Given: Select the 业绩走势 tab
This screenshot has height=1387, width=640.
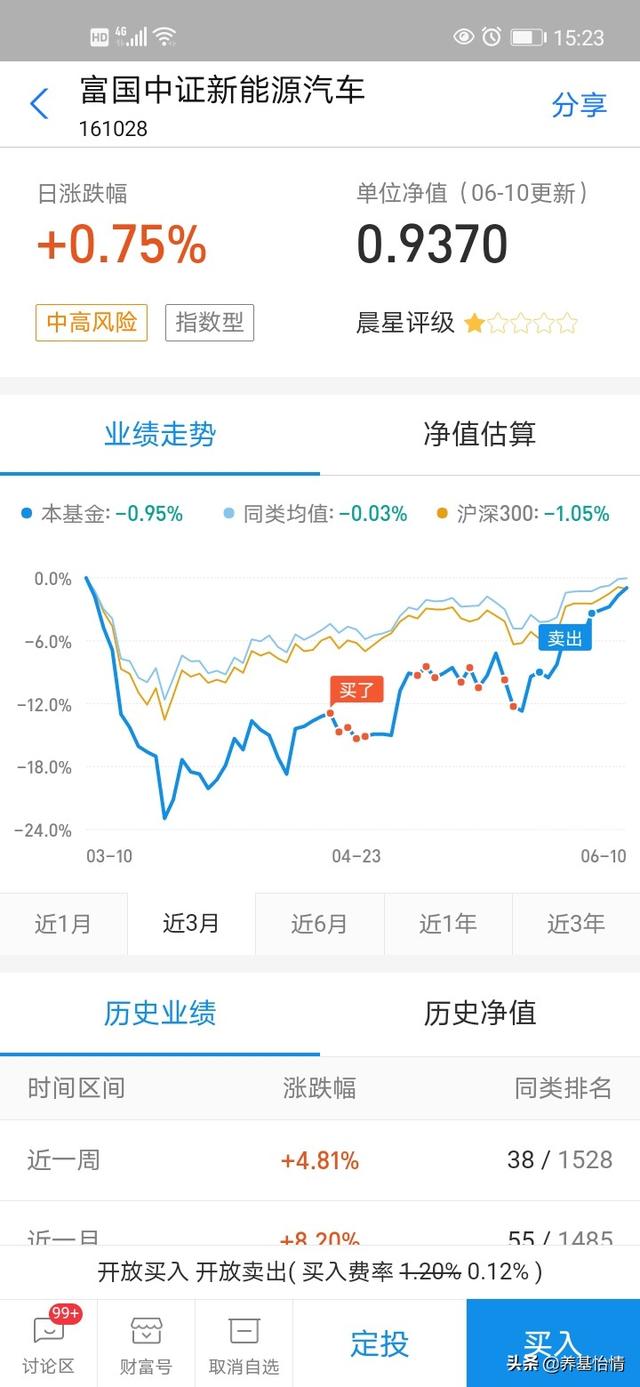Looking at the screenshot, I should coord(160,434).
